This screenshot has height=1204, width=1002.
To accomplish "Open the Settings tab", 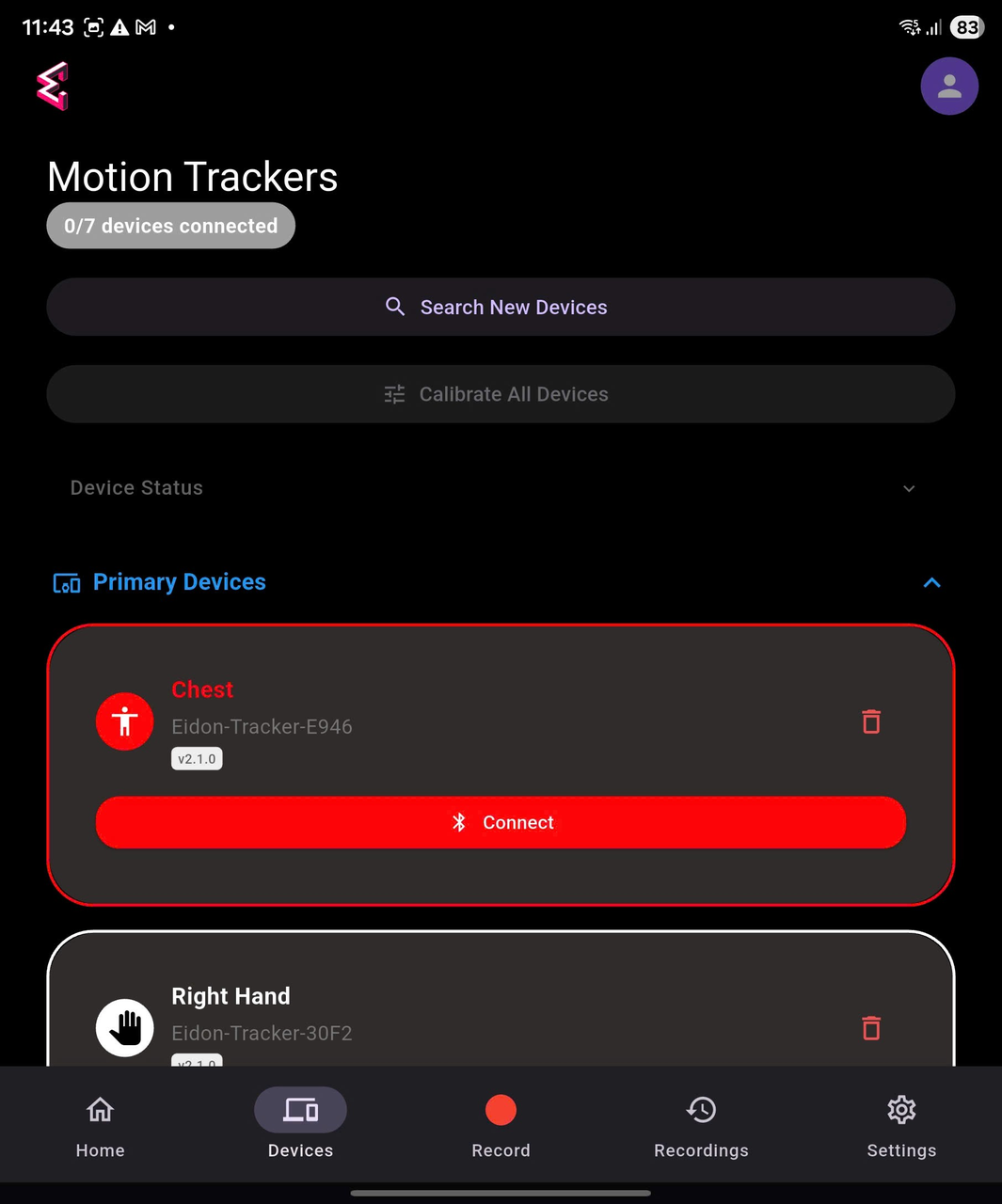I will (900, 1125).
